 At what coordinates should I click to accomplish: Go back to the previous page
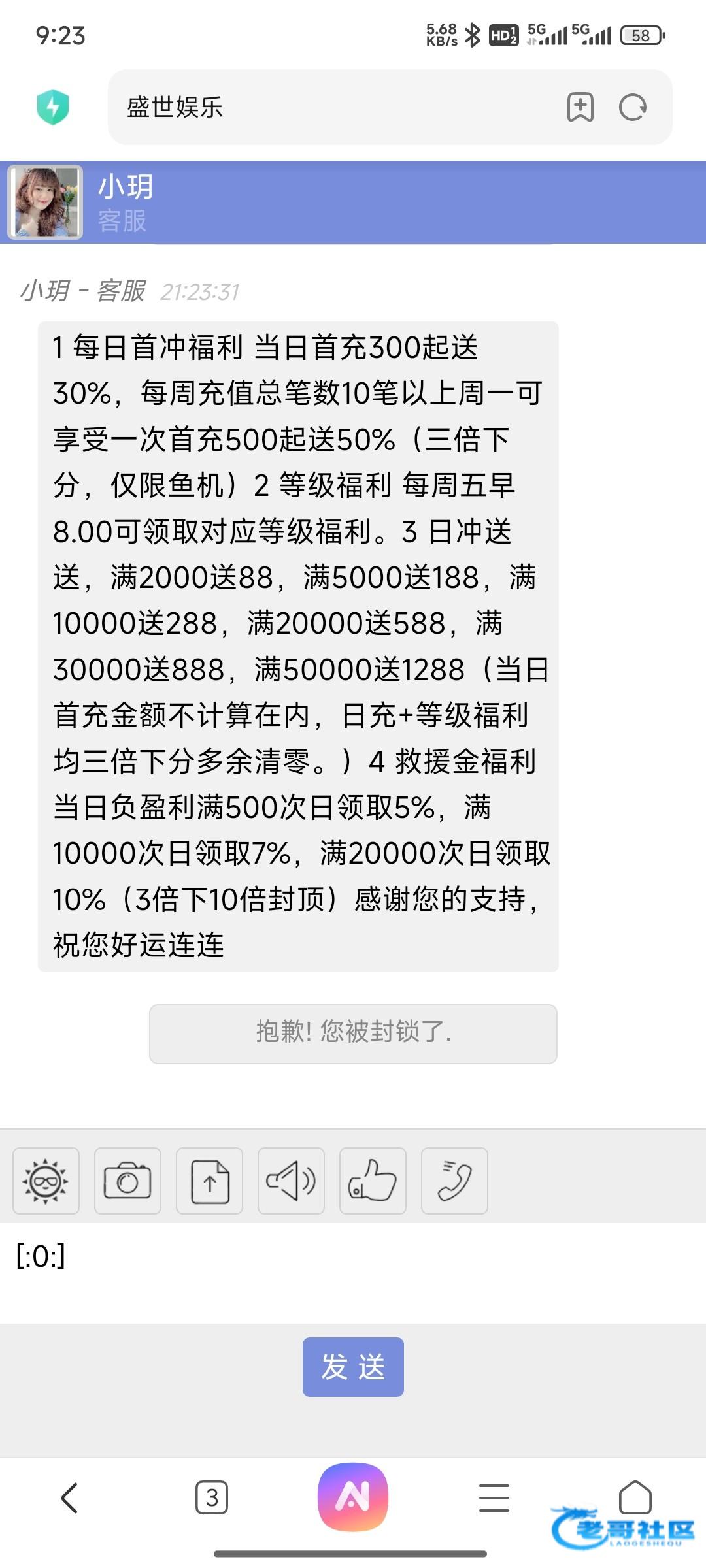69,1497
